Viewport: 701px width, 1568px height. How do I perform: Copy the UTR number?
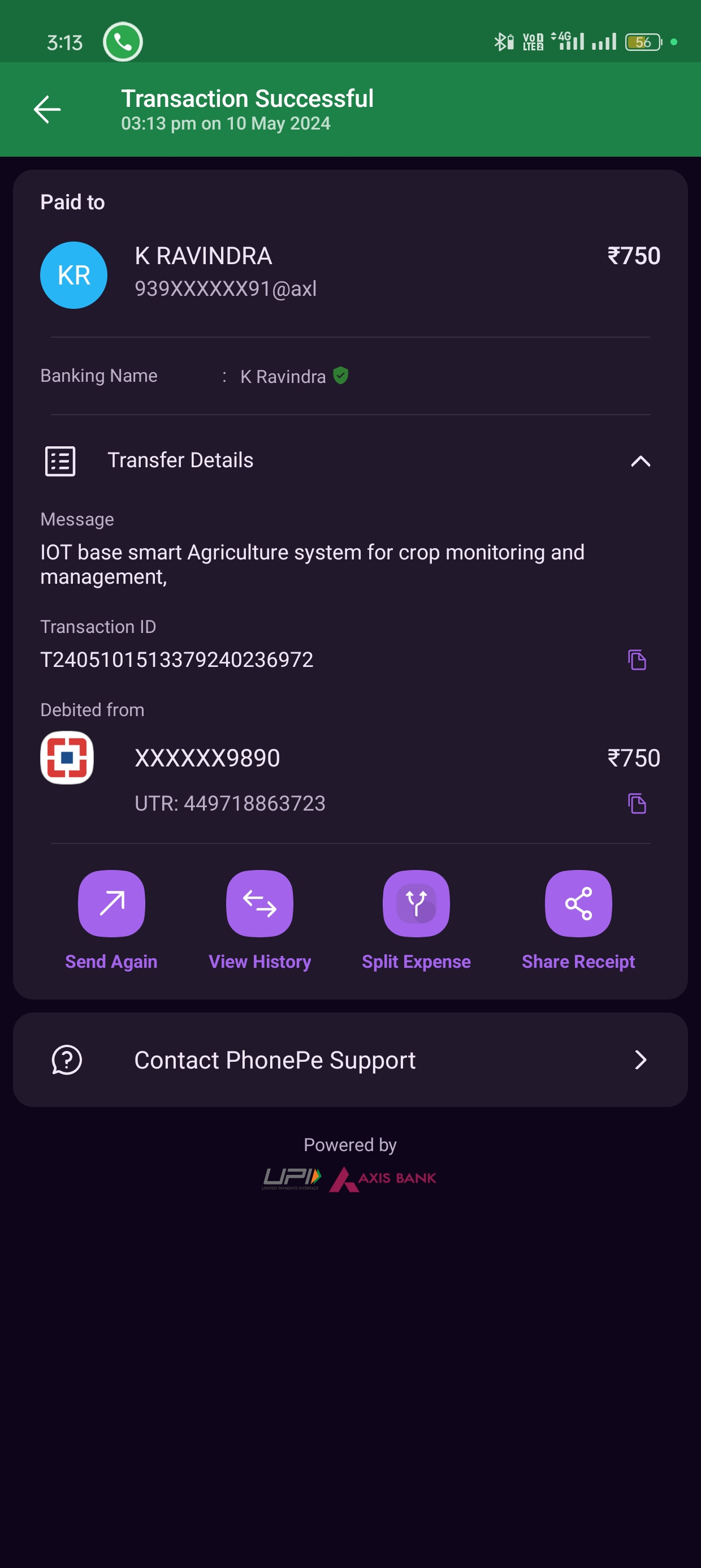pyautogui.click(x=637, y=803)
